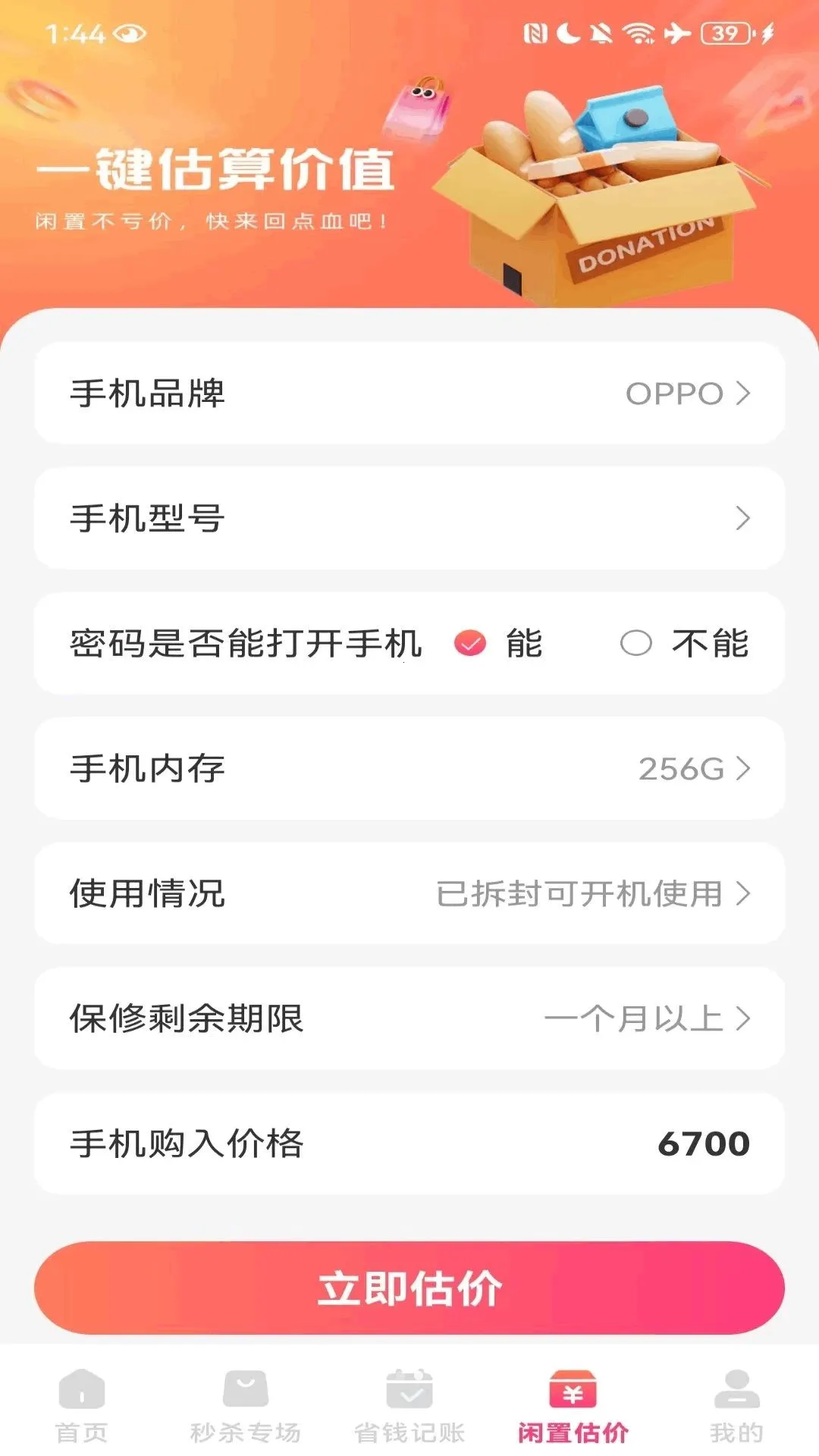Tap the 立即估价 button

tap(409, 1288)
